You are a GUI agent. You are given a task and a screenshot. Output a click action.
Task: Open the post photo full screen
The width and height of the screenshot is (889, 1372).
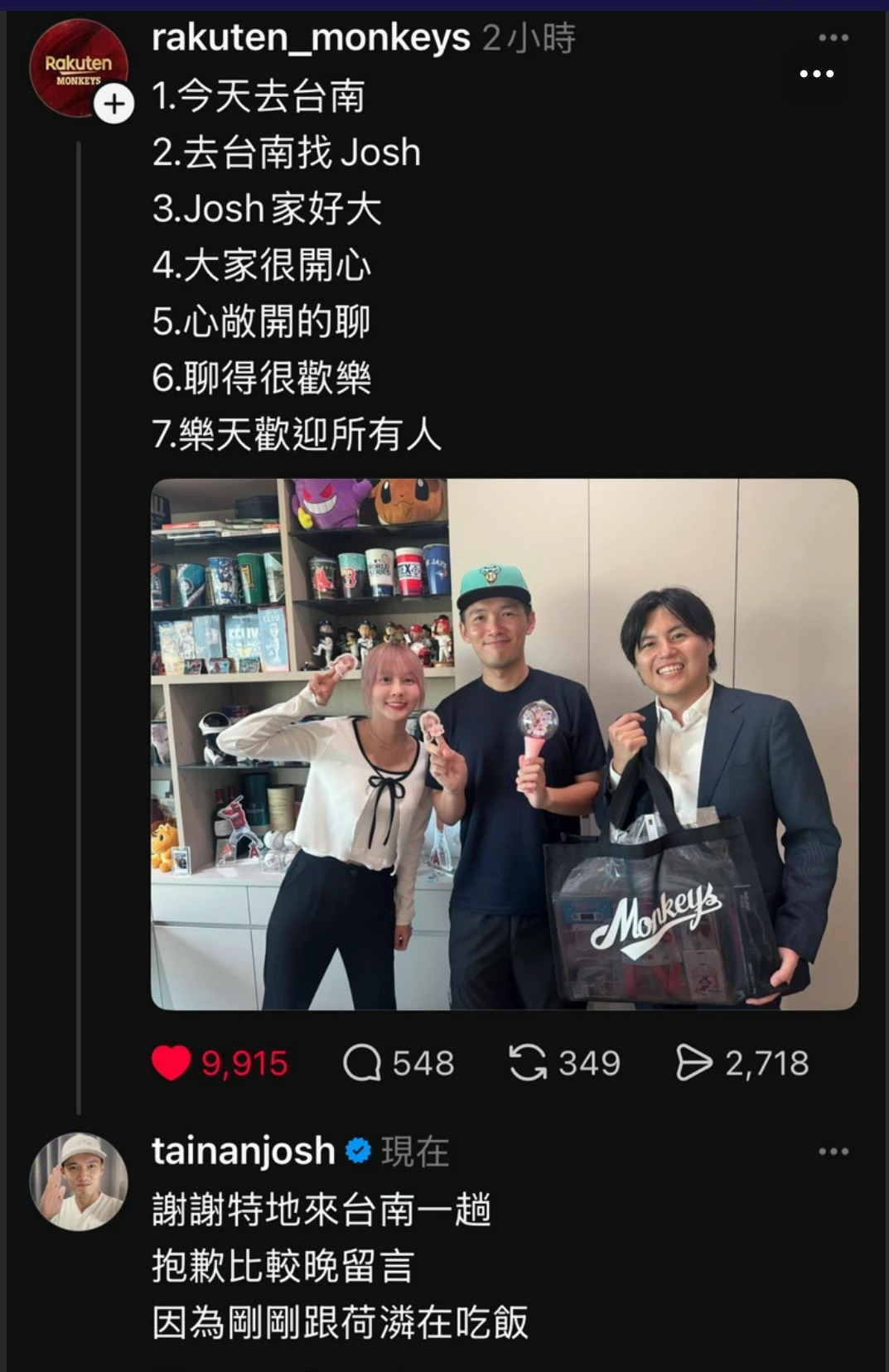[504, 743]
